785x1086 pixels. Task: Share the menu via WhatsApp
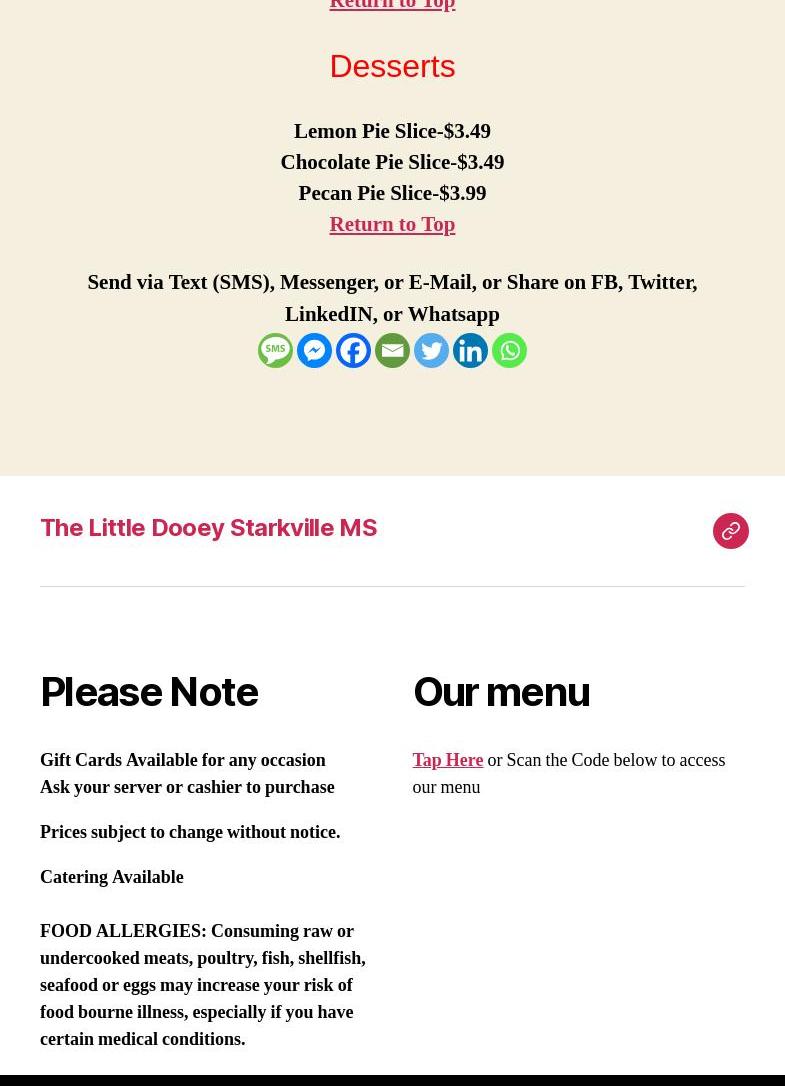(509, 350)
